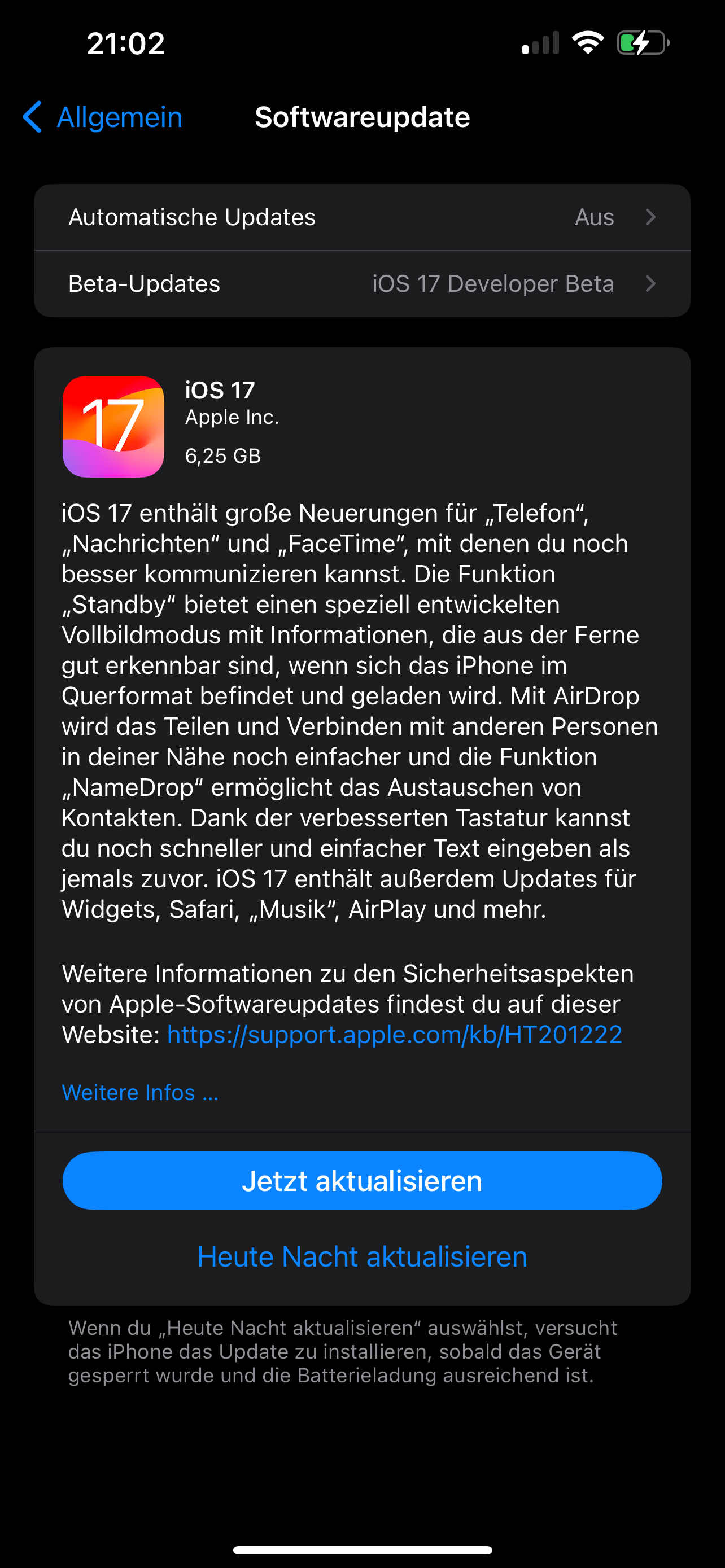Open Automatische Updates settings row
Viewport: 725px width, 1568px height.
click(x=362, y=217)
